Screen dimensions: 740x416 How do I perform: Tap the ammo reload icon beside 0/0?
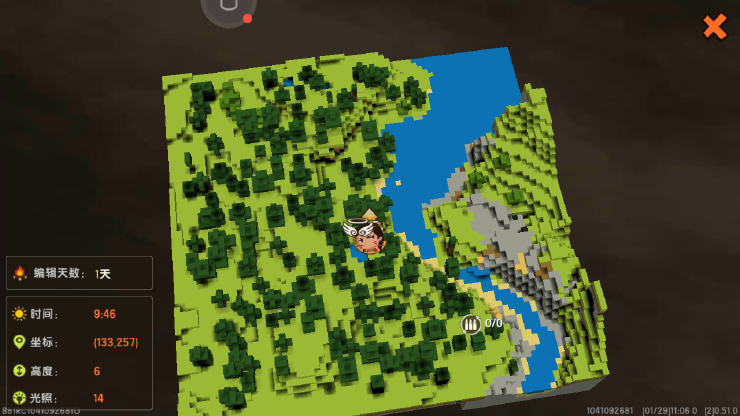470,323
